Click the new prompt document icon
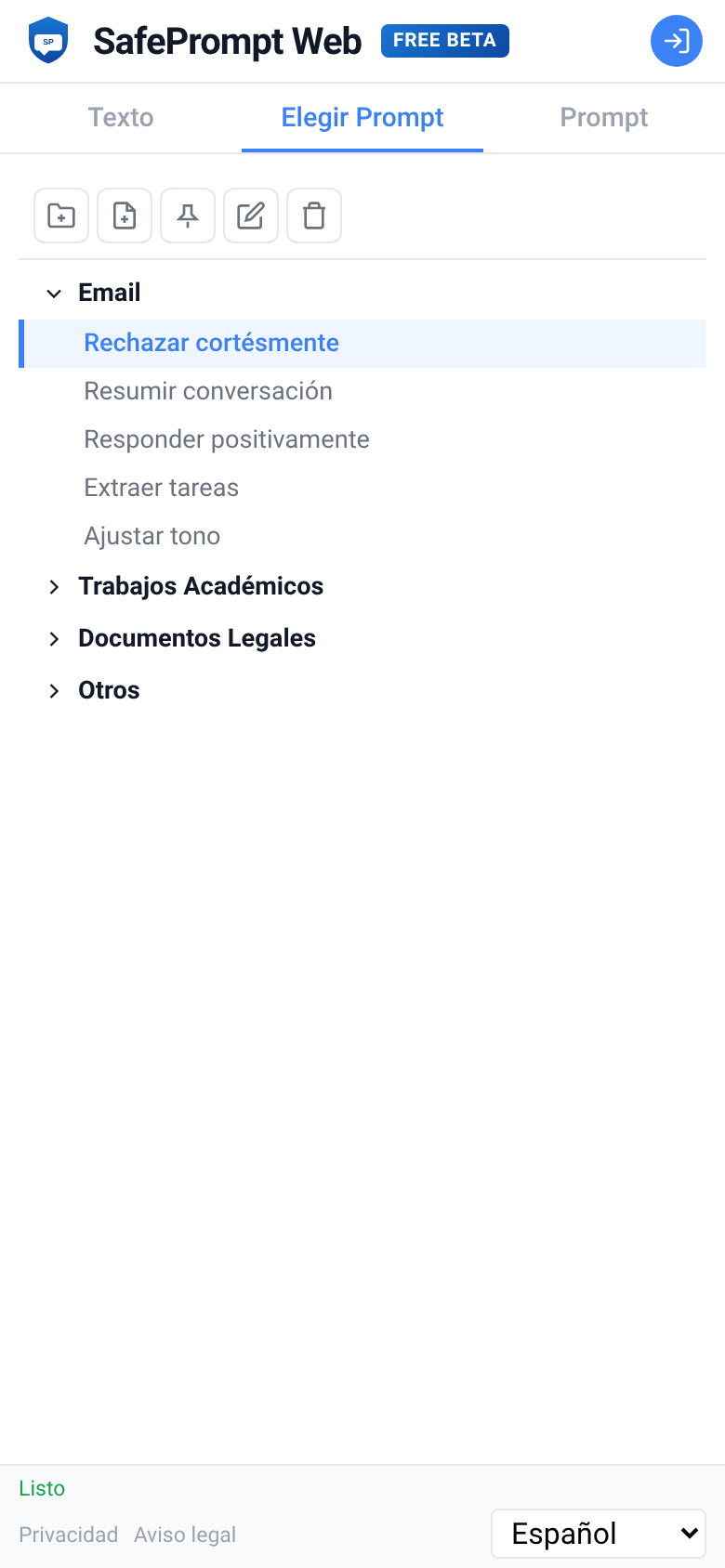The image size is (725, 1568). click(x=125, y=216)
